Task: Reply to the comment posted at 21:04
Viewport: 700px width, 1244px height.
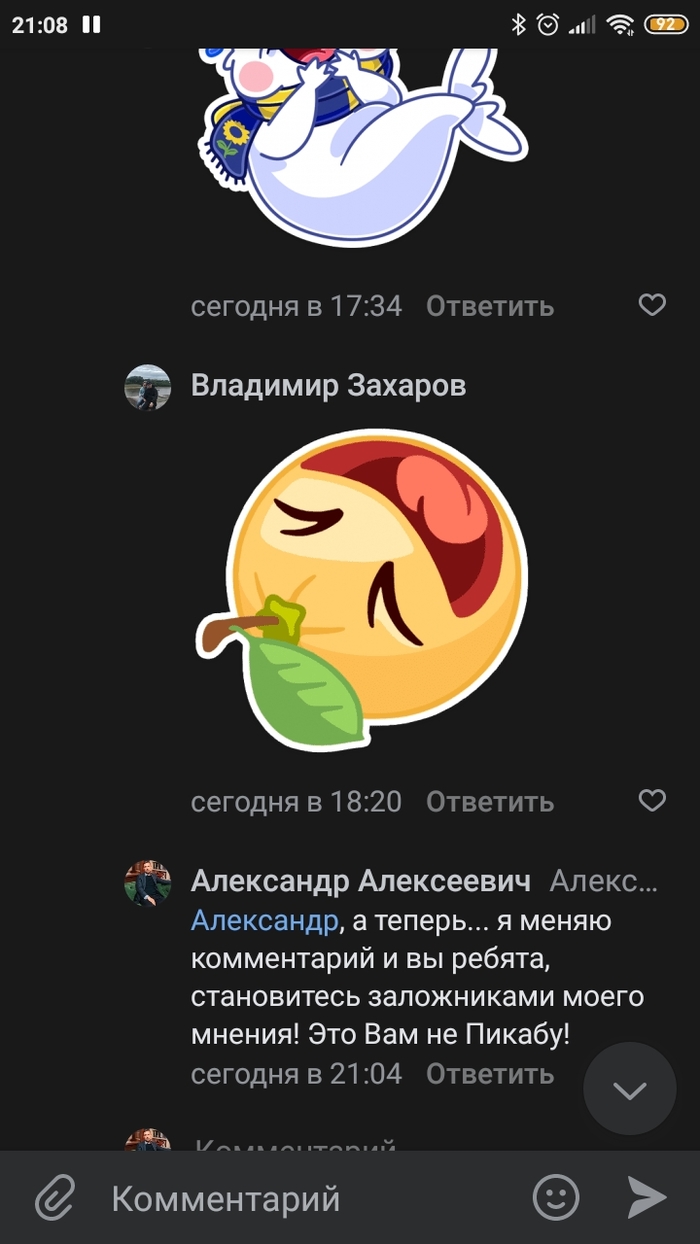Action: [x=489, y=1074]
